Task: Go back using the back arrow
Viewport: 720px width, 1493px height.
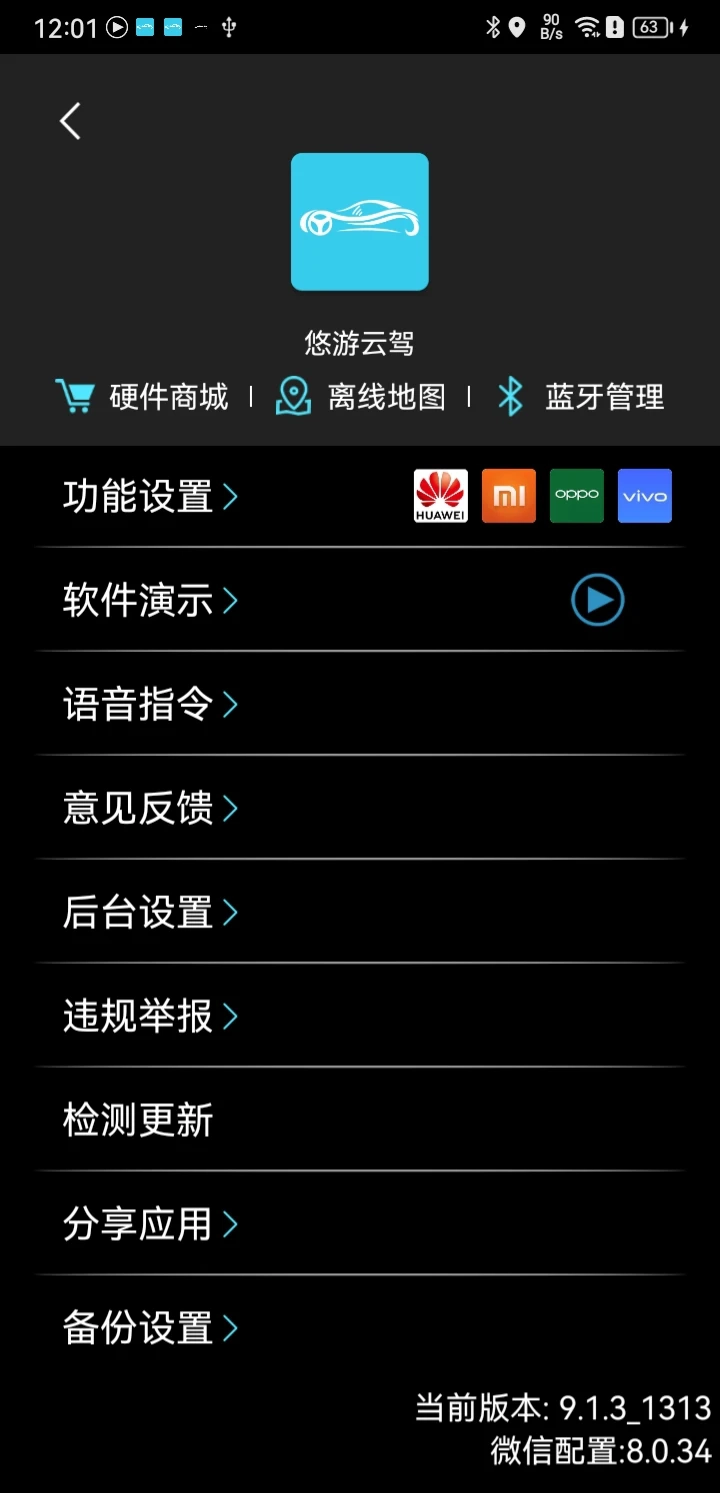Action: pos(69,120)
